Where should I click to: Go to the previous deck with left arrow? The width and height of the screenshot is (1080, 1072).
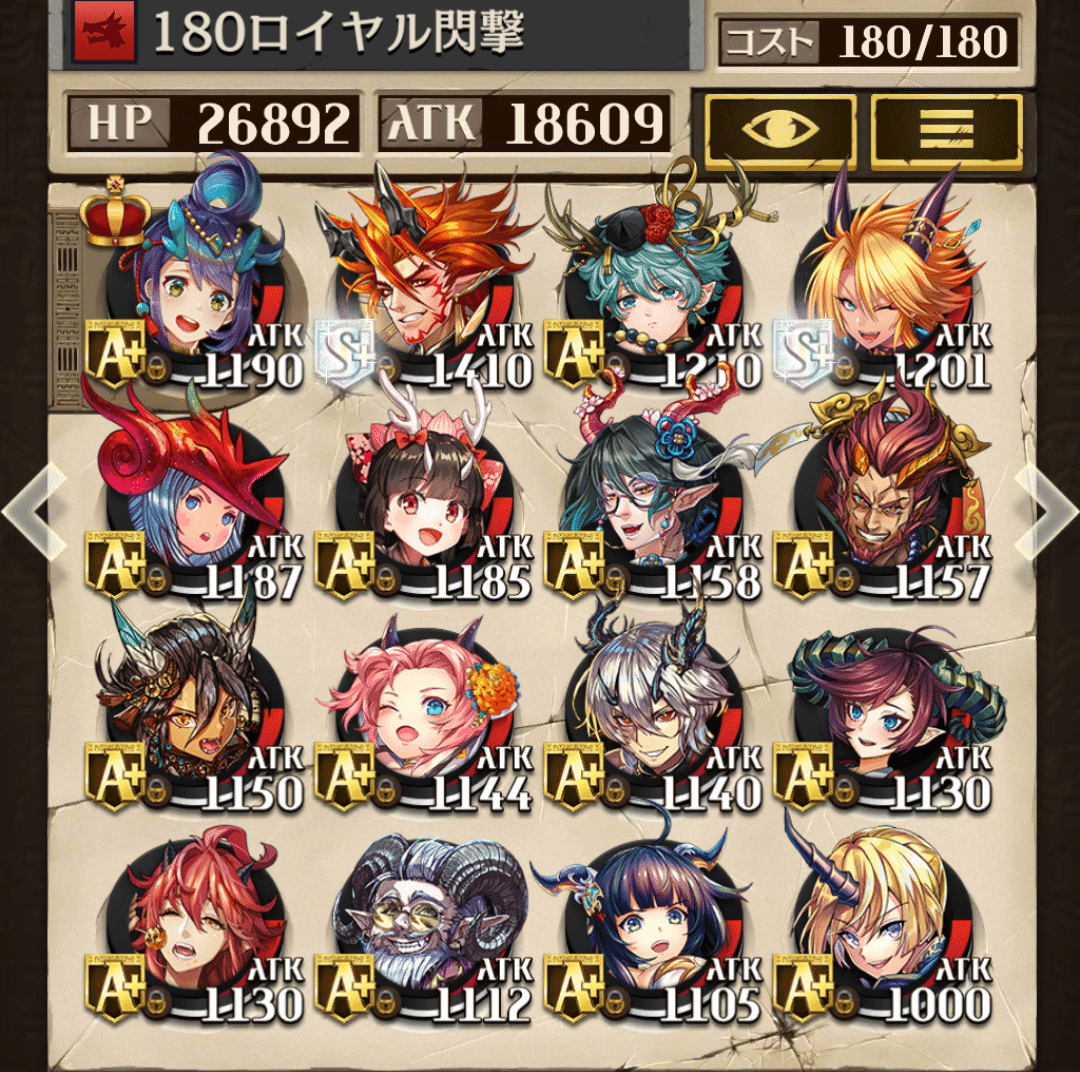[32, 510]
